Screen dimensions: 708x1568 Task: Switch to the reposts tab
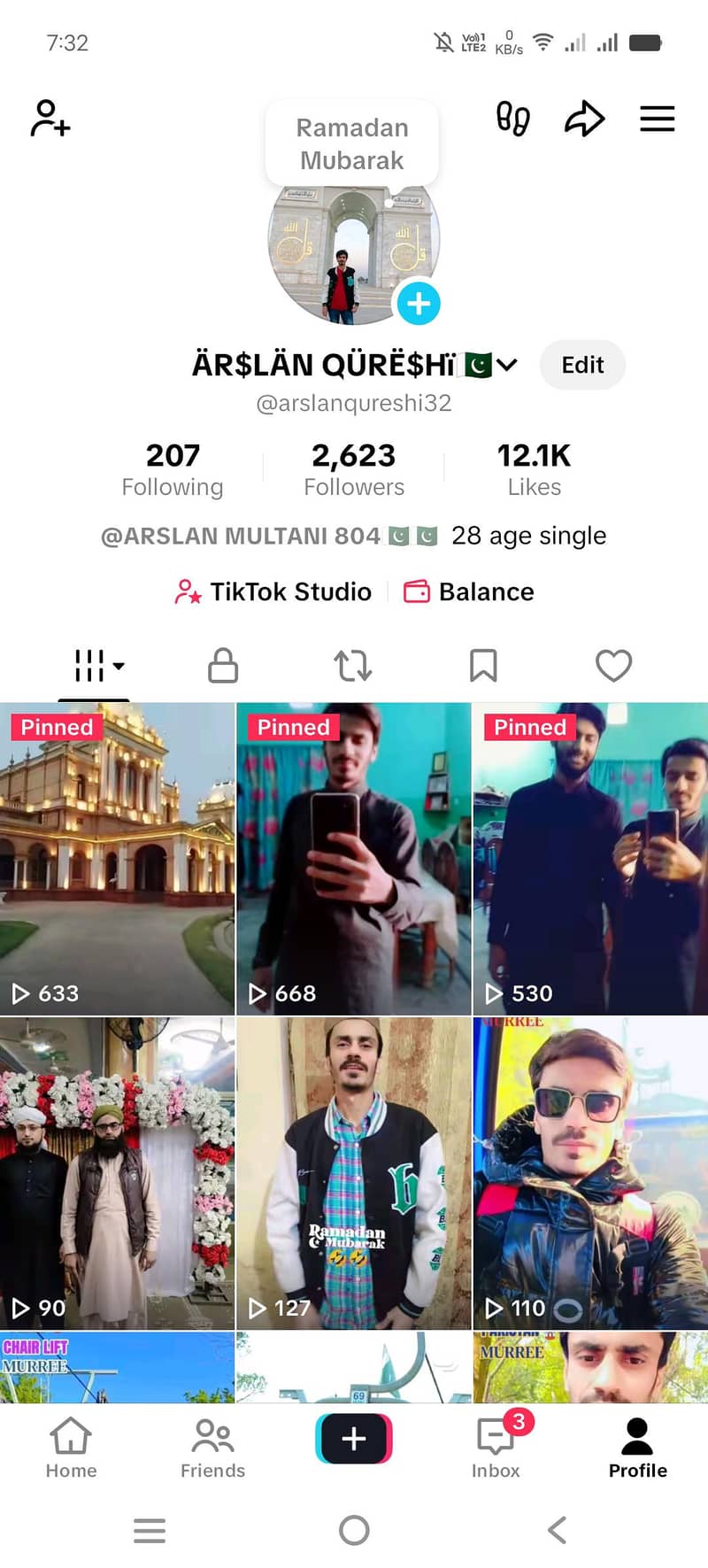(352, 666)
